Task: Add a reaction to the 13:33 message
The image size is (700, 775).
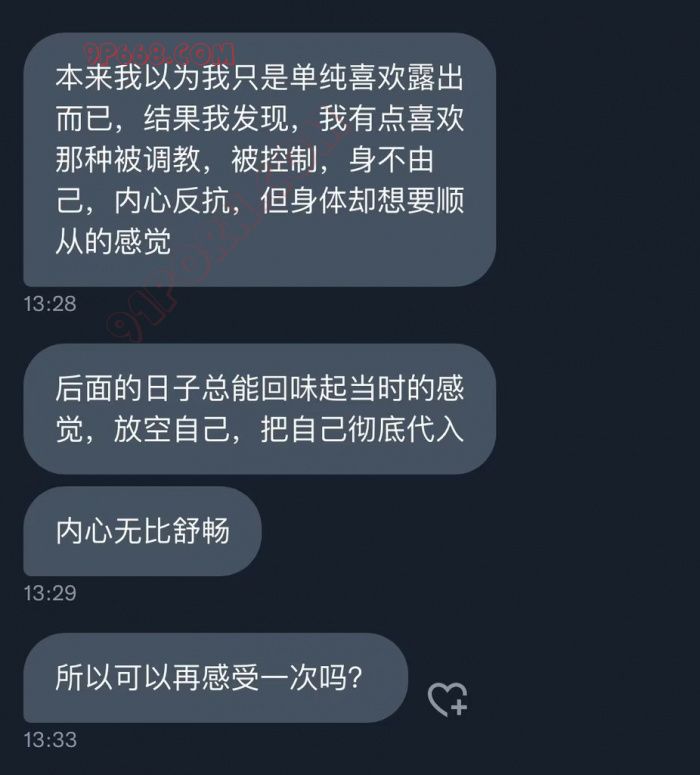Action: tap(447, 698)
